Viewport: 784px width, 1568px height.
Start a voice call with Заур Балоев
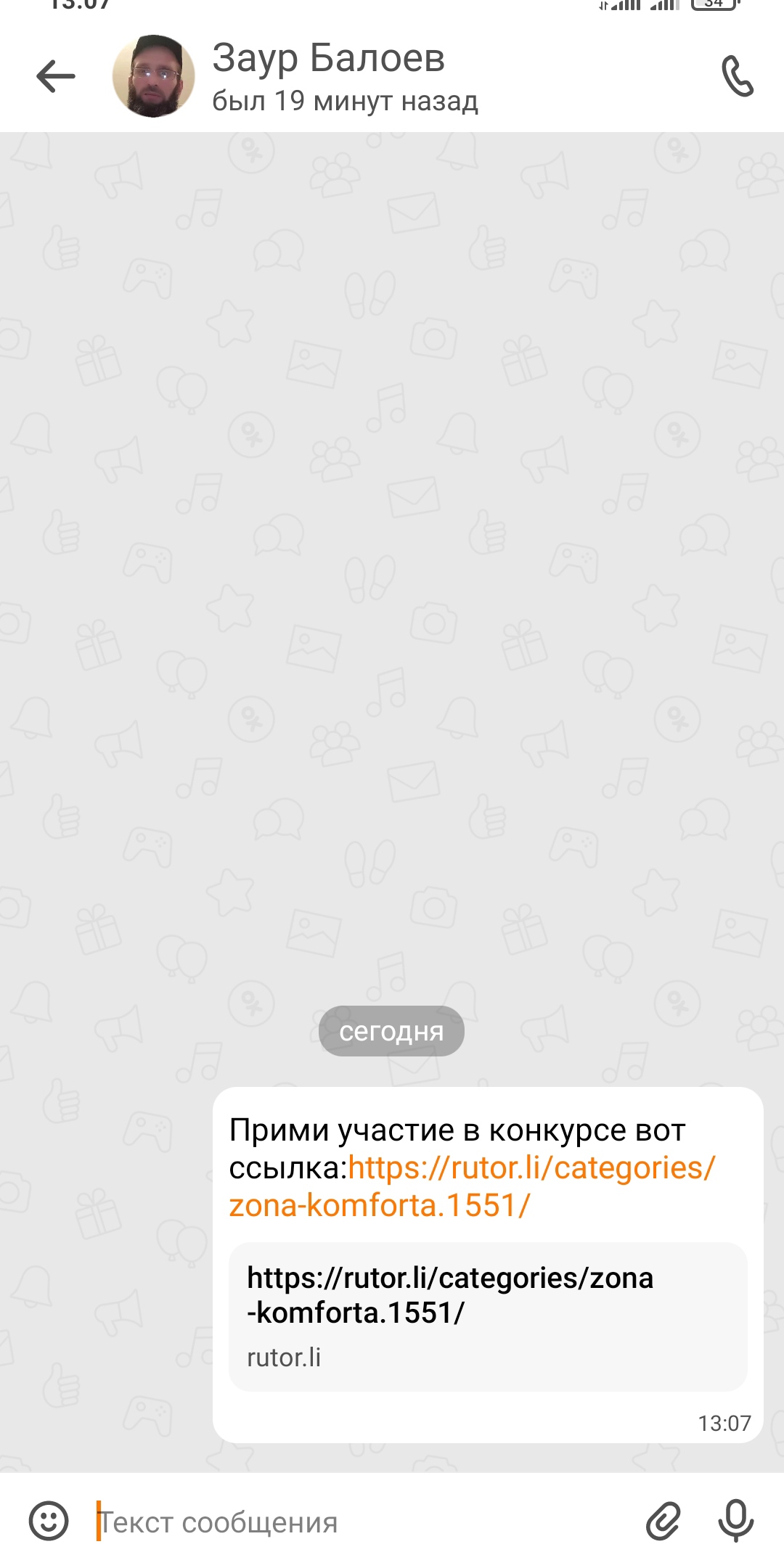coord(737,76)
